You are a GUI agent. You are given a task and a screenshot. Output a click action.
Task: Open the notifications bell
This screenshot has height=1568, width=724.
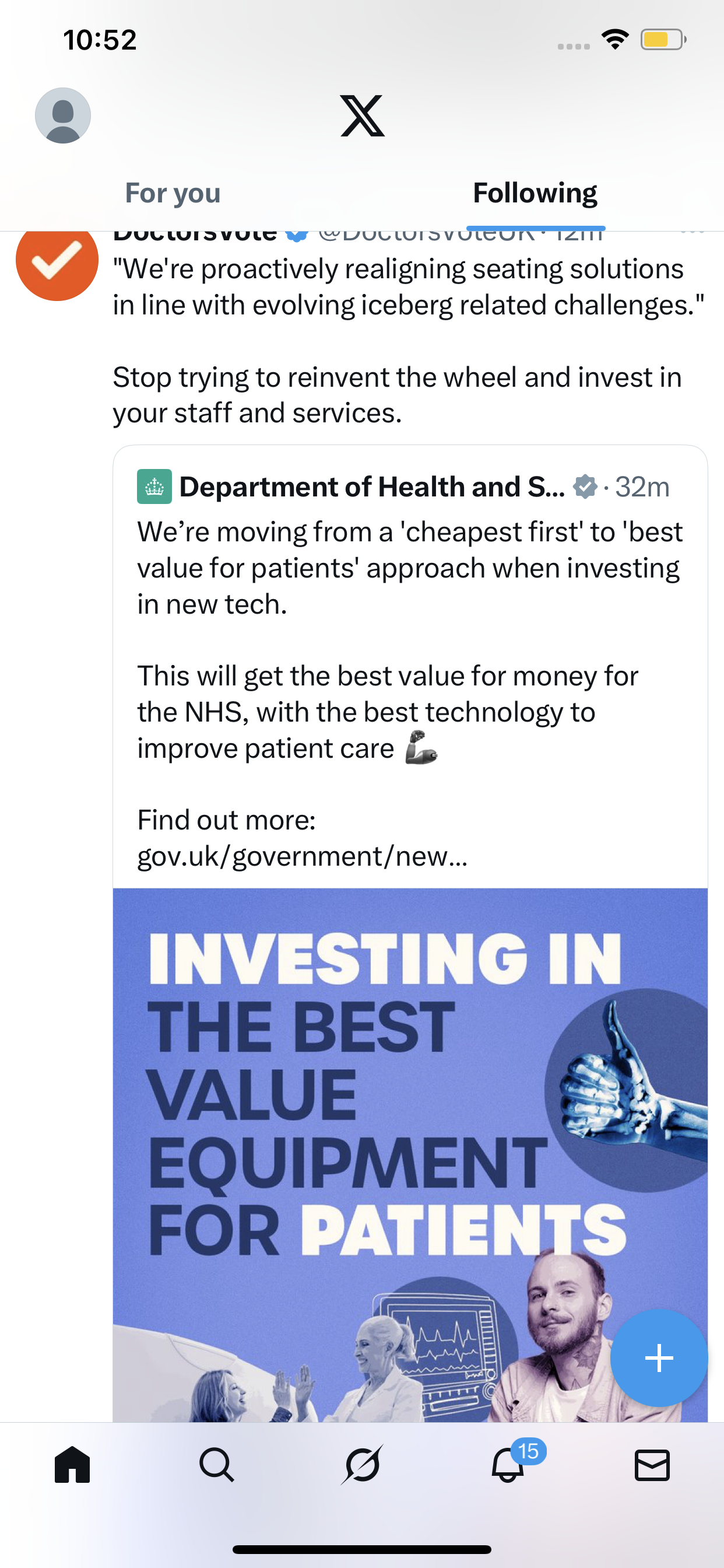point(508,1465)
